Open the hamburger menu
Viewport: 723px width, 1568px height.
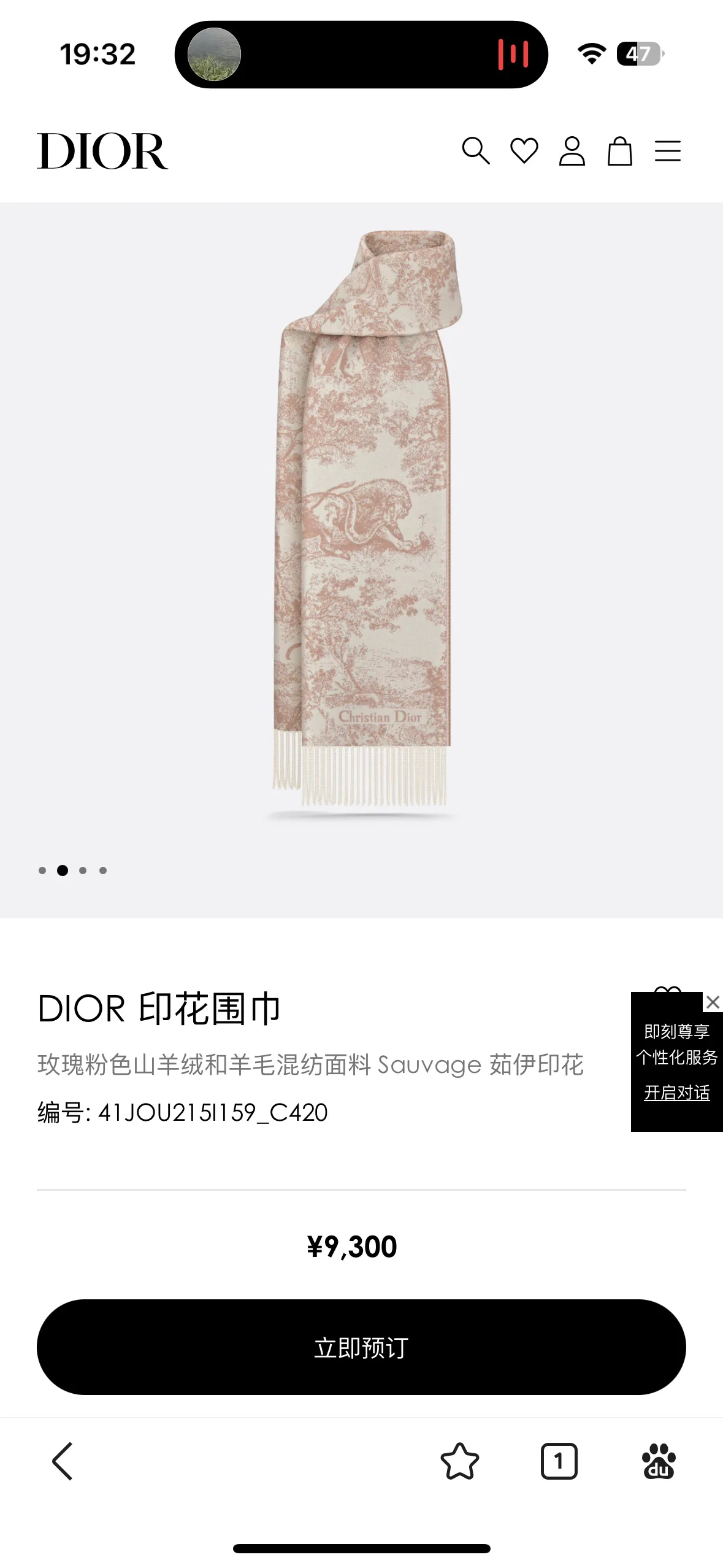pos(667,151)
